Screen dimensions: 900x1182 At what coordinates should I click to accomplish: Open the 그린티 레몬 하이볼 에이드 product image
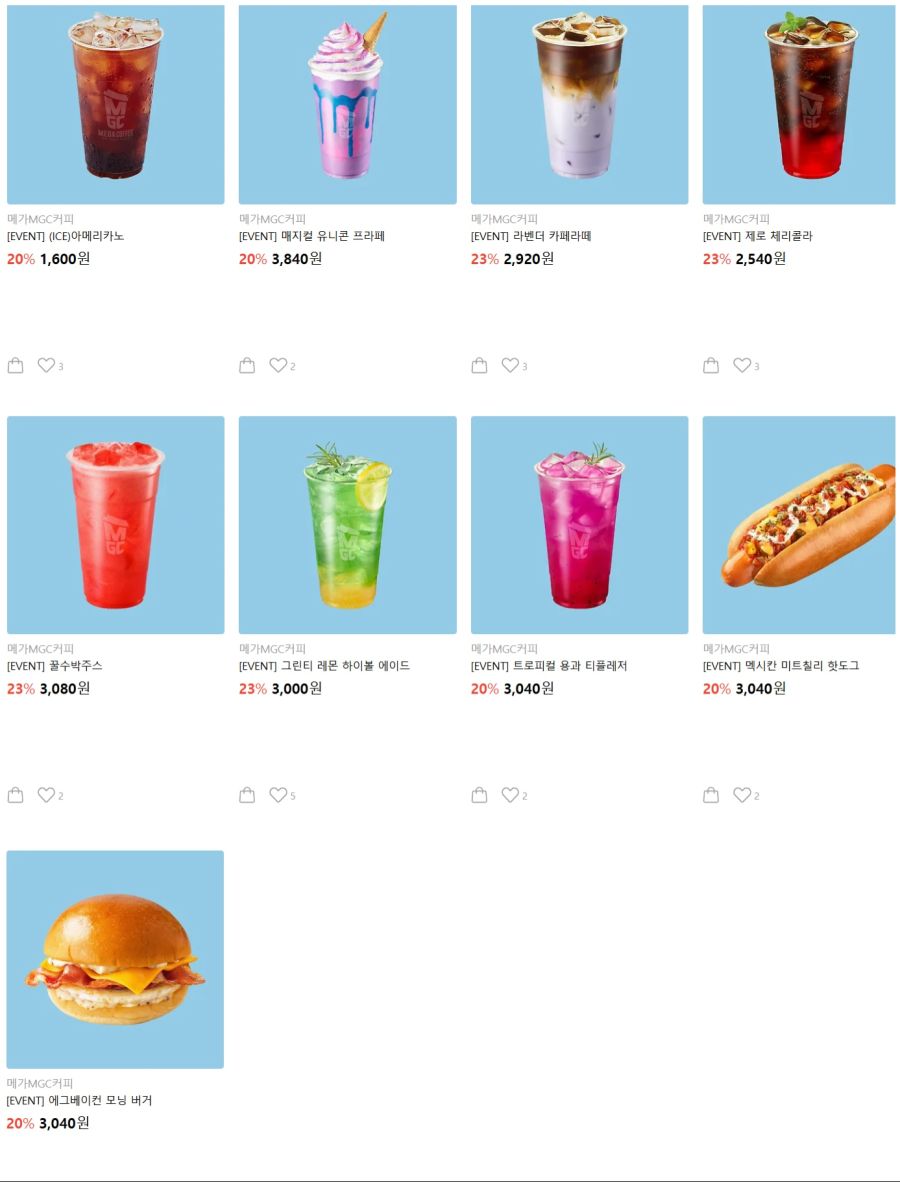(x=347, y=525)
